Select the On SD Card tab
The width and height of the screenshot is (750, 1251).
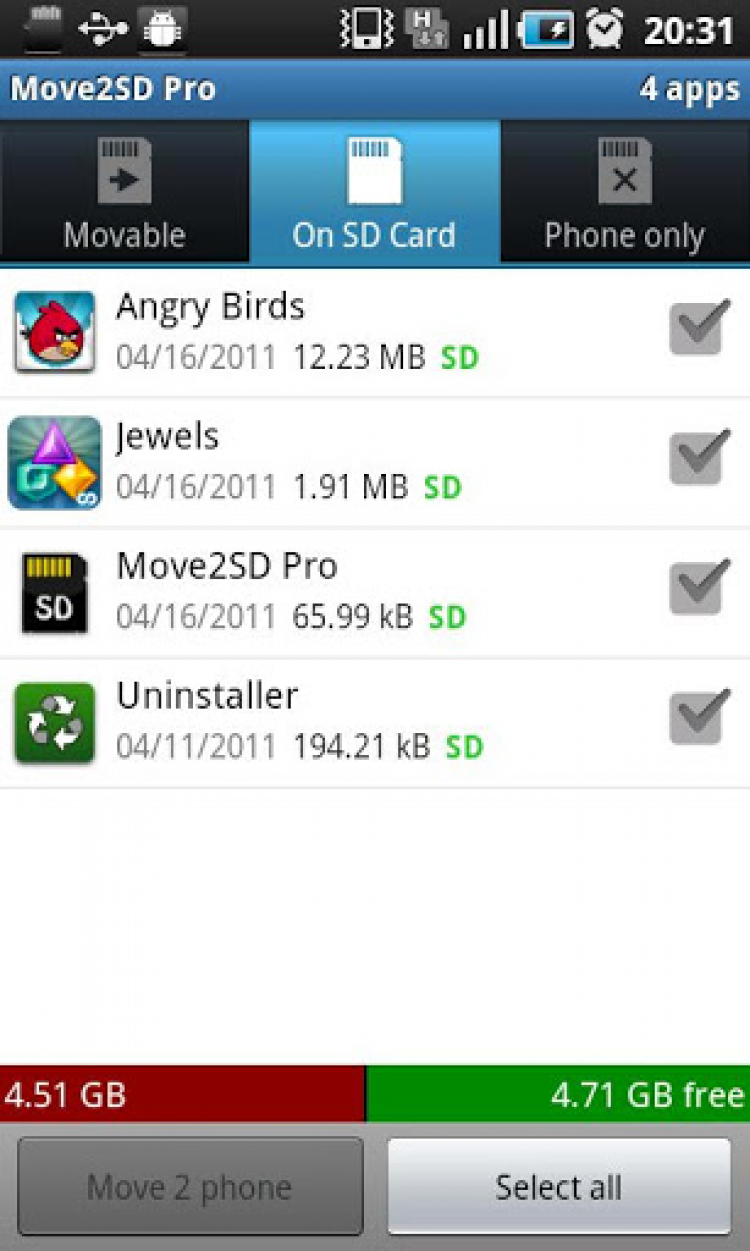(374, 192)
